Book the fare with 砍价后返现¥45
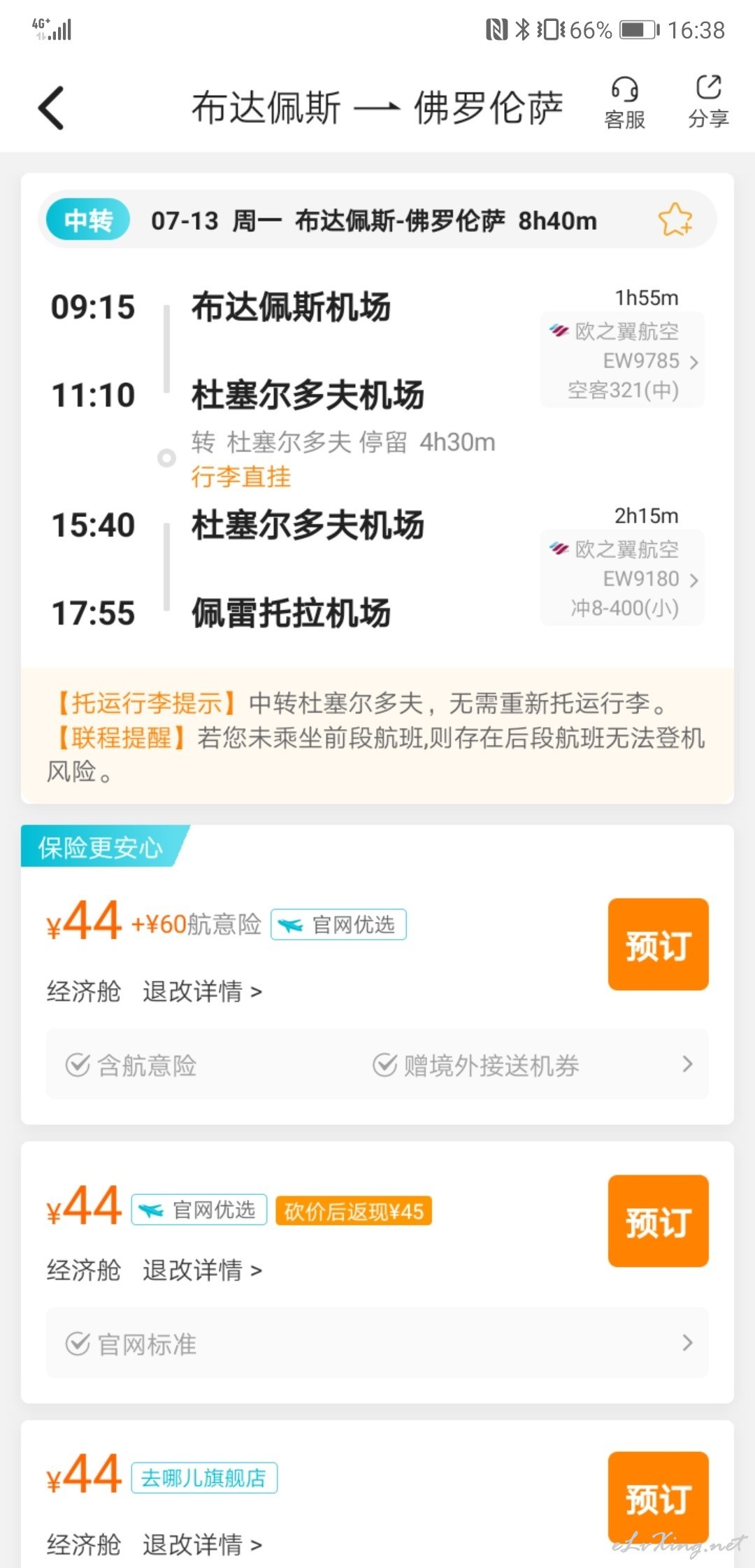 tap(658, 1221)
